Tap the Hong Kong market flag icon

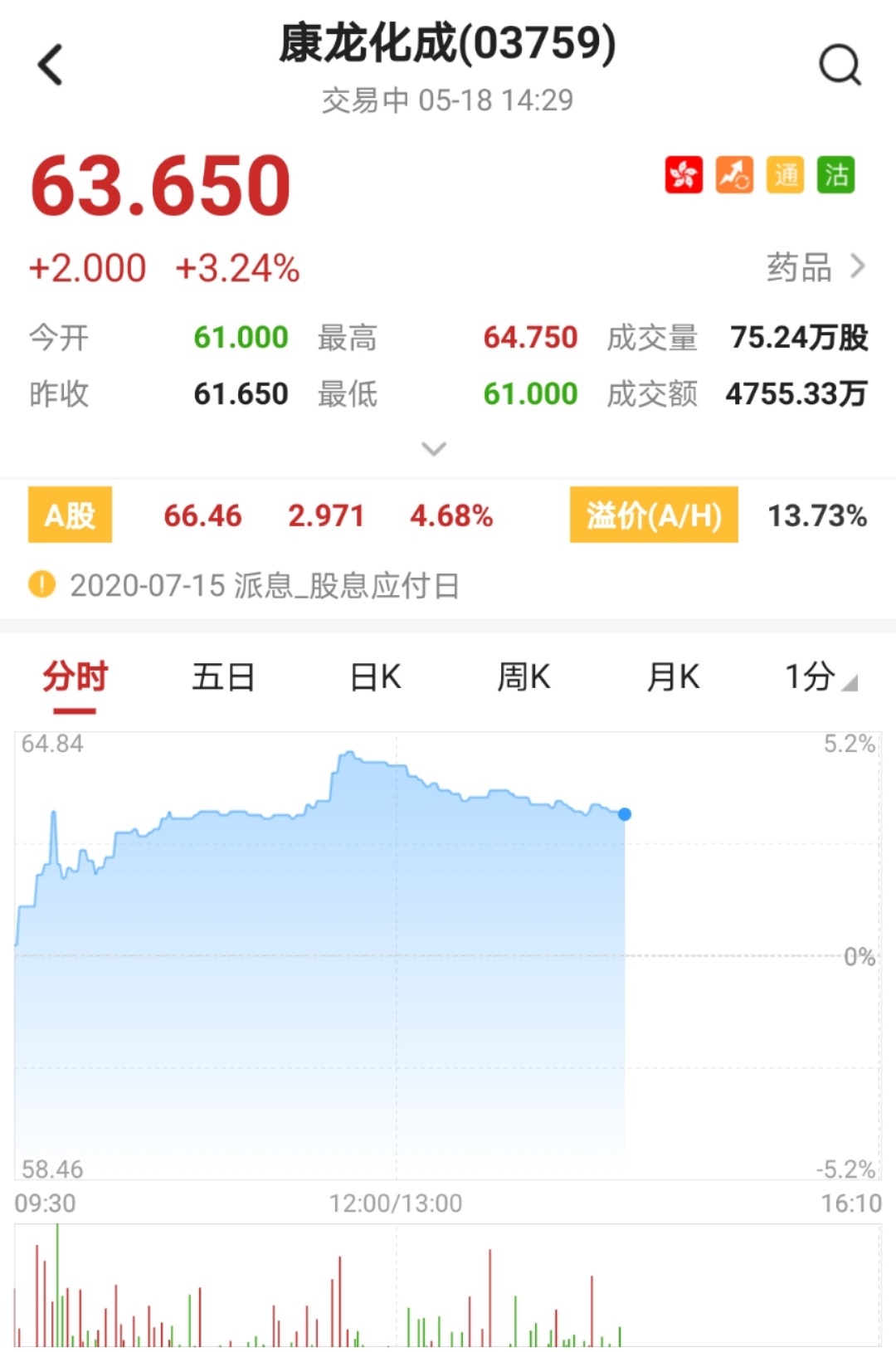[x=684, y=175]
